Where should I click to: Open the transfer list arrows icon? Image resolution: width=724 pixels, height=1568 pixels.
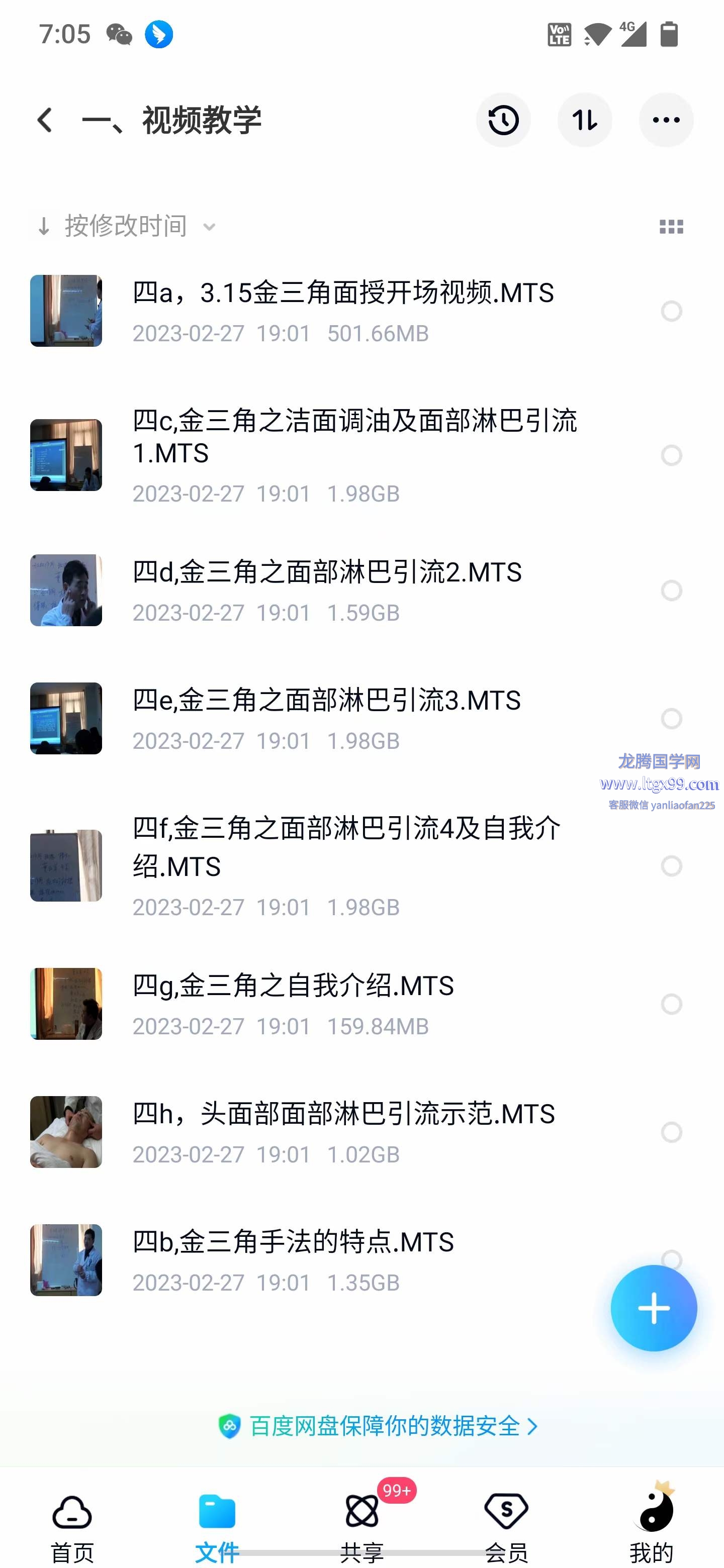pos(585,121)
